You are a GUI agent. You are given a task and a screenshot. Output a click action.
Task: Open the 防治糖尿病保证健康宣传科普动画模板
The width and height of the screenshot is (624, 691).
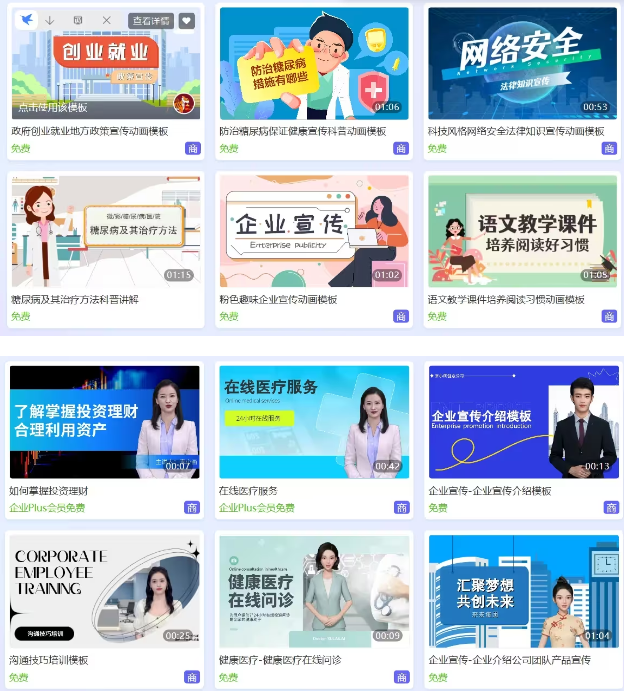pos(313,63)
